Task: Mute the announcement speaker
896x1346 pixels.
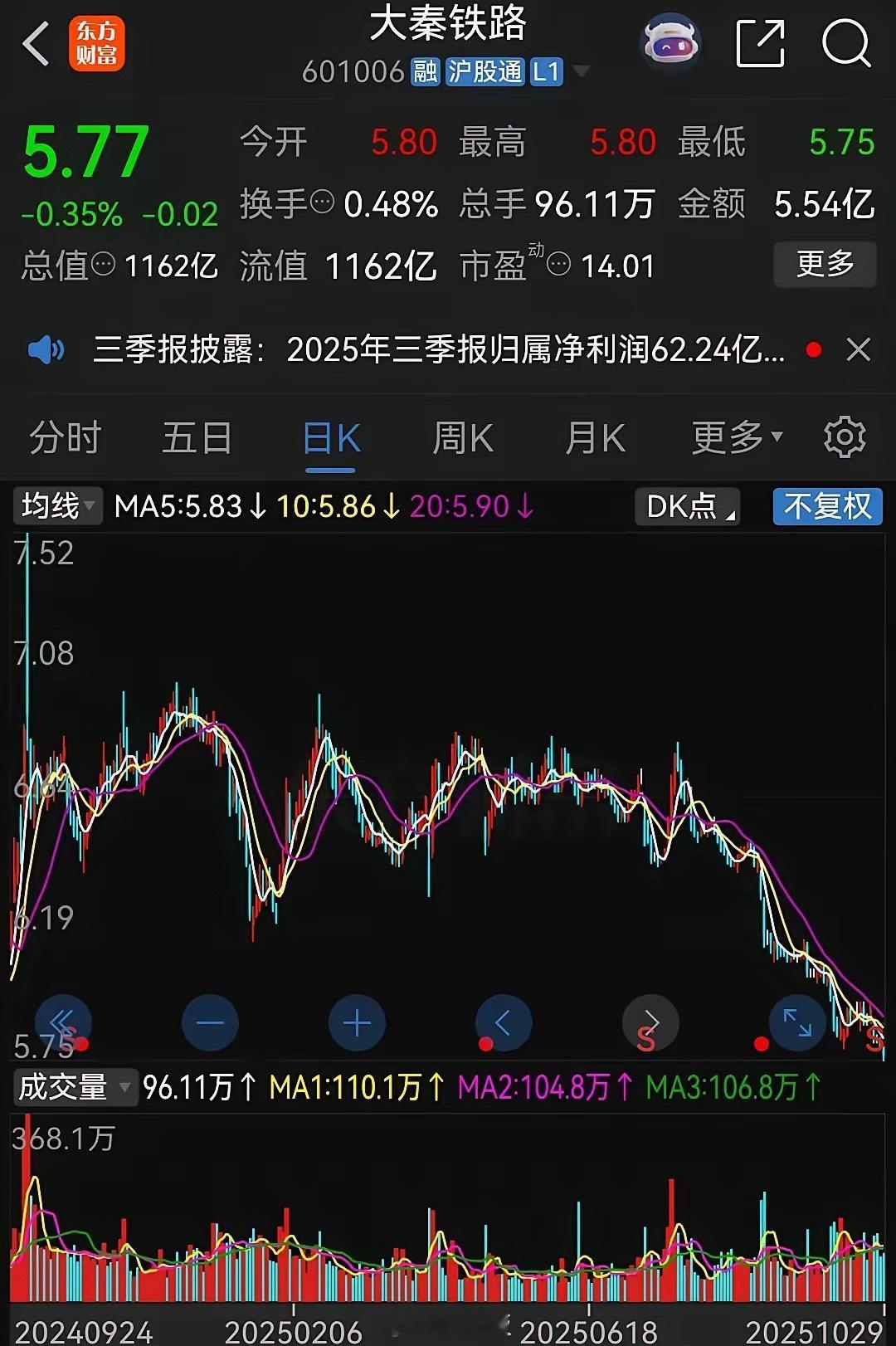Action: pyautogui.click(x=46, y=350)
